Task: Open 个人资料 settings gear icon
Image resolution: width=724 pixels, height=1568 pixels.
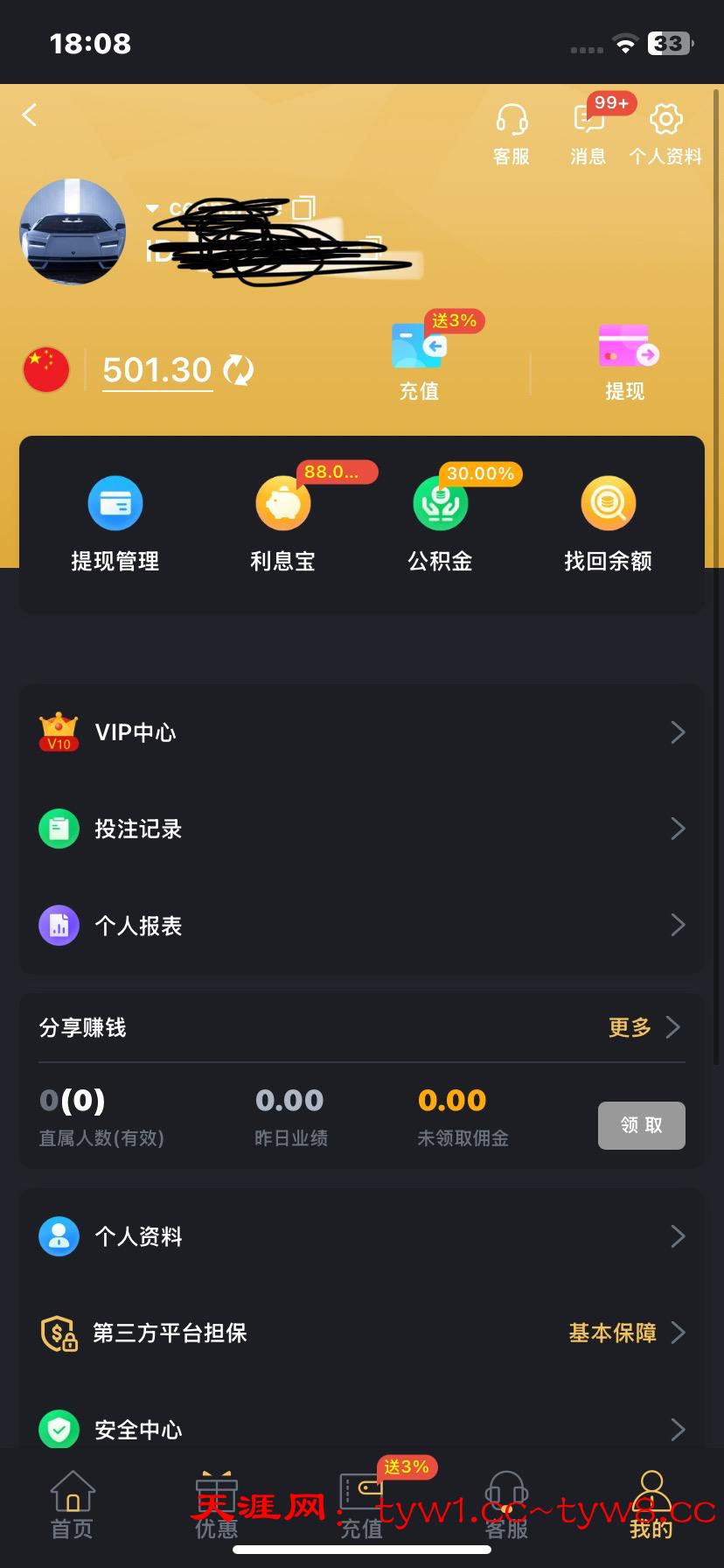Action: pos(665,133)
